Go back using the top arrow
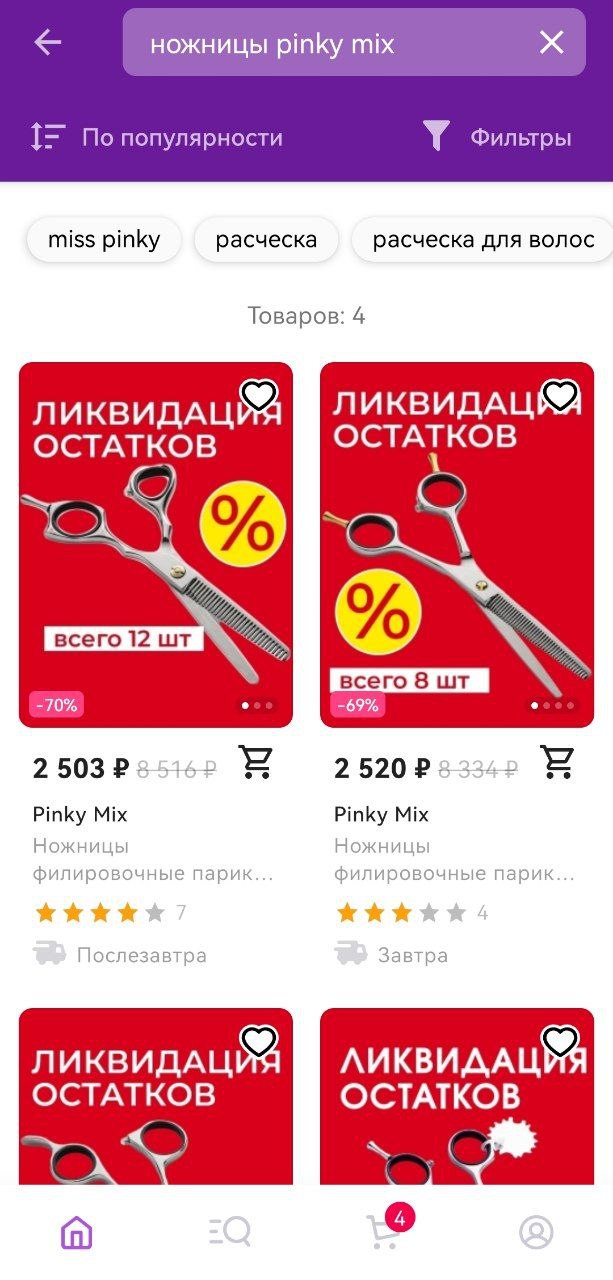The height and width of the screenshot is (1280, 613). (x=47, y=42)
